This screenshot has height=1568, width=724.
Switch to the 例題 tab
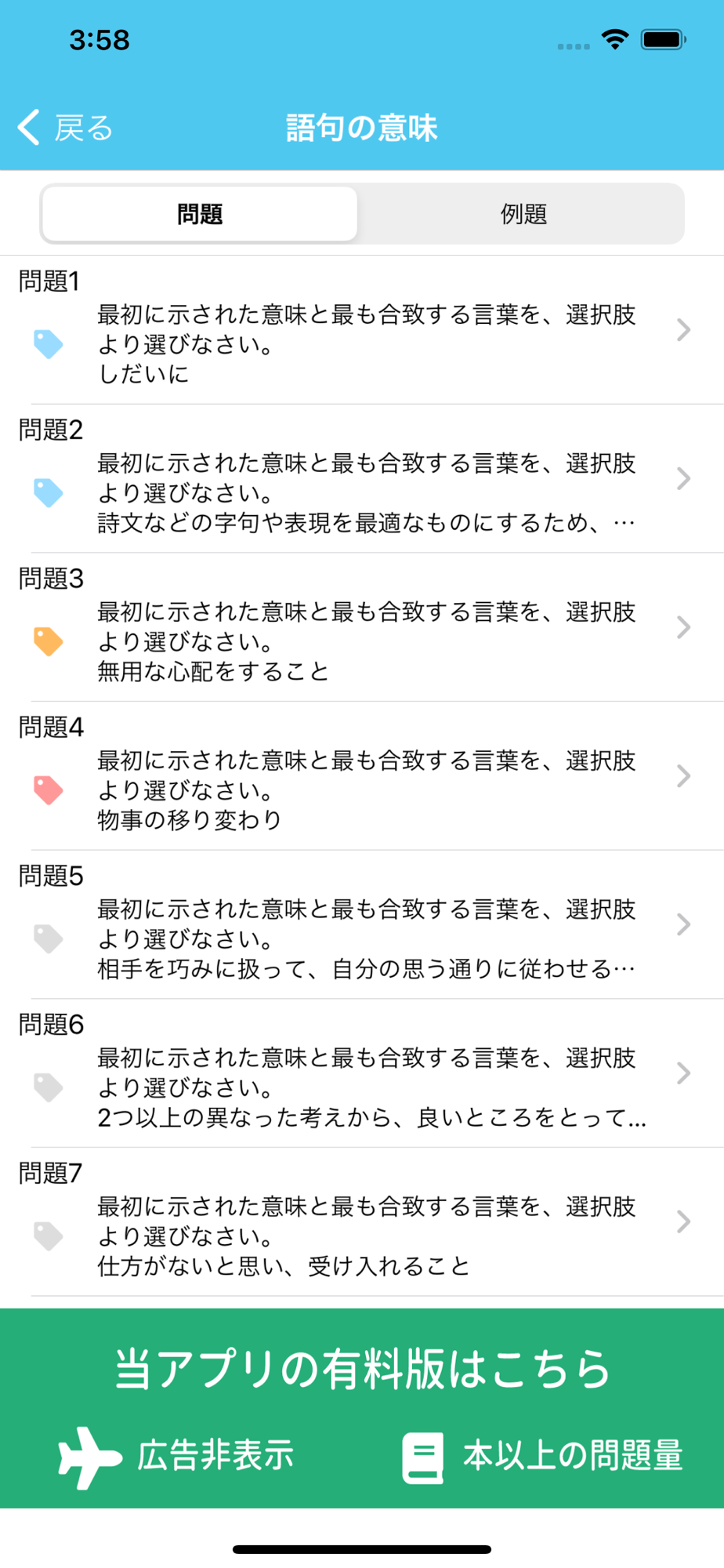click(x=523, y=213)
